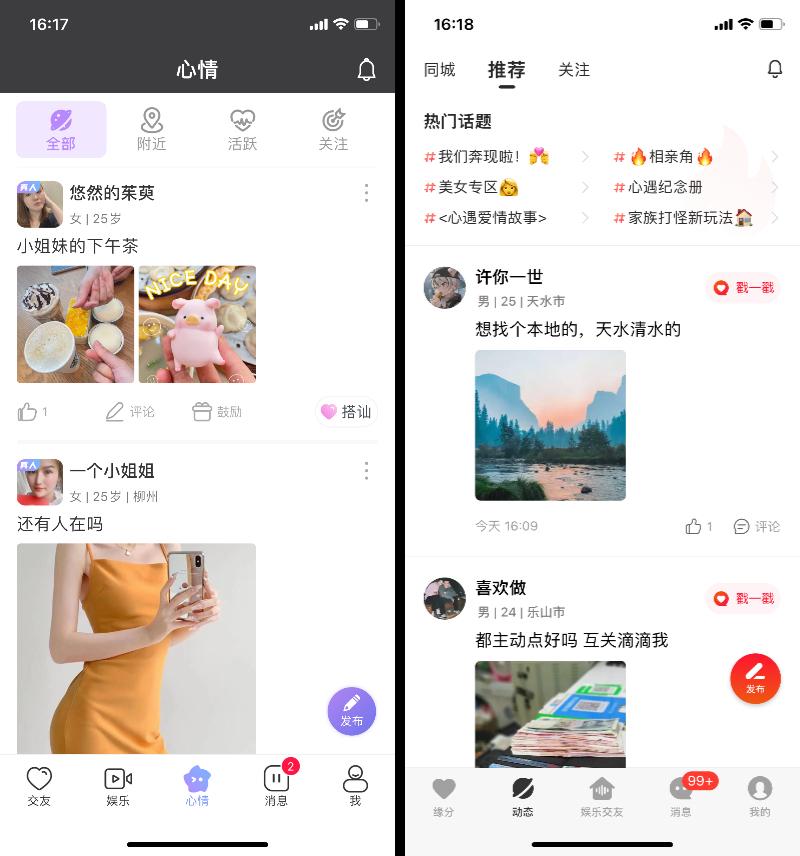This screenshot has height=856, width=800.
Task: Switch to the 同城 top tab
Action: tap(439, 70)
